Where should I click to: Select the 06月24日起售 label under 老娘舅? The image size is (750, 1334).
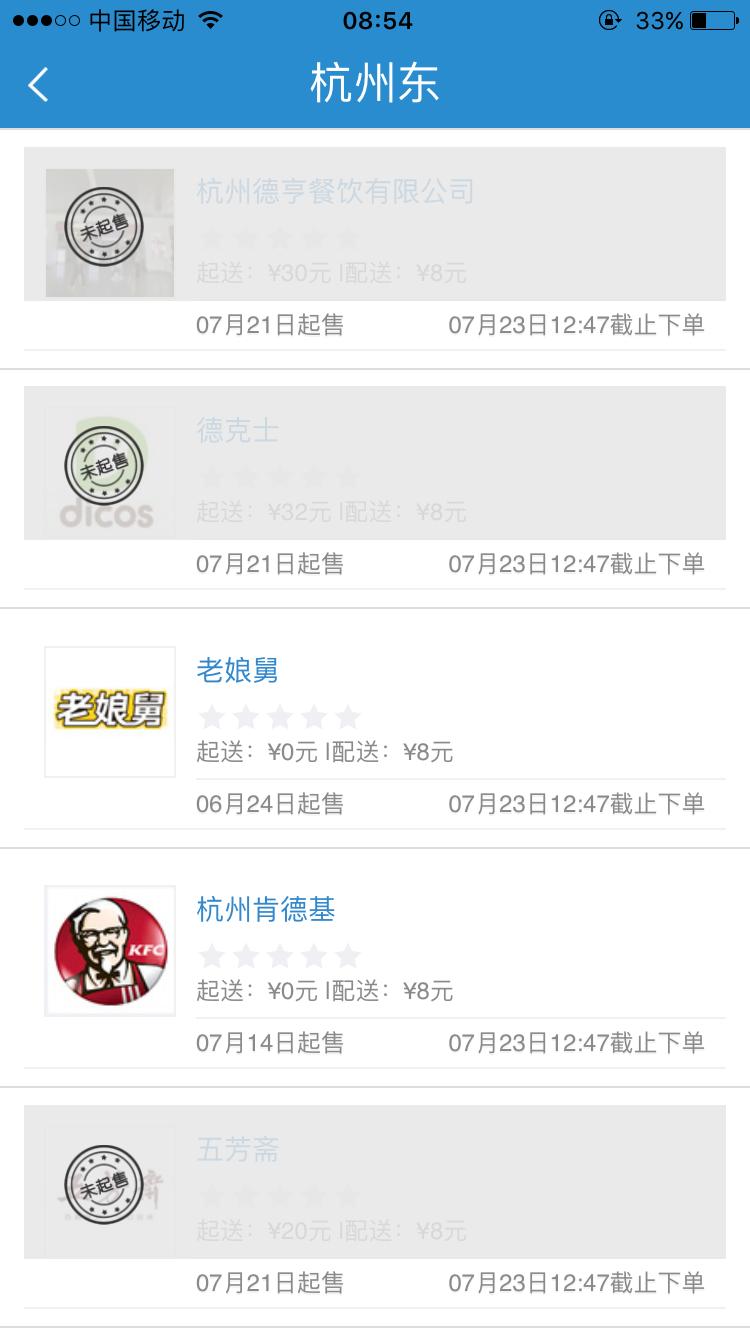[270, 802]
